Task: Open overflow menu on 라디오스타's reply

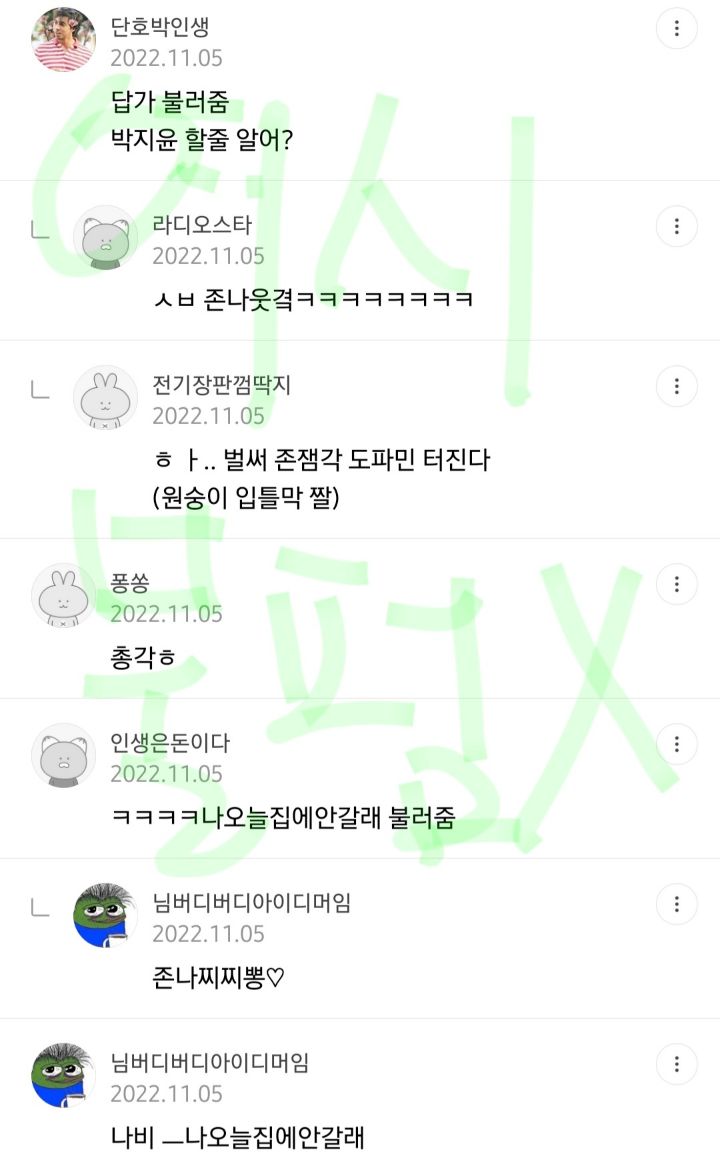Action: 676,226
